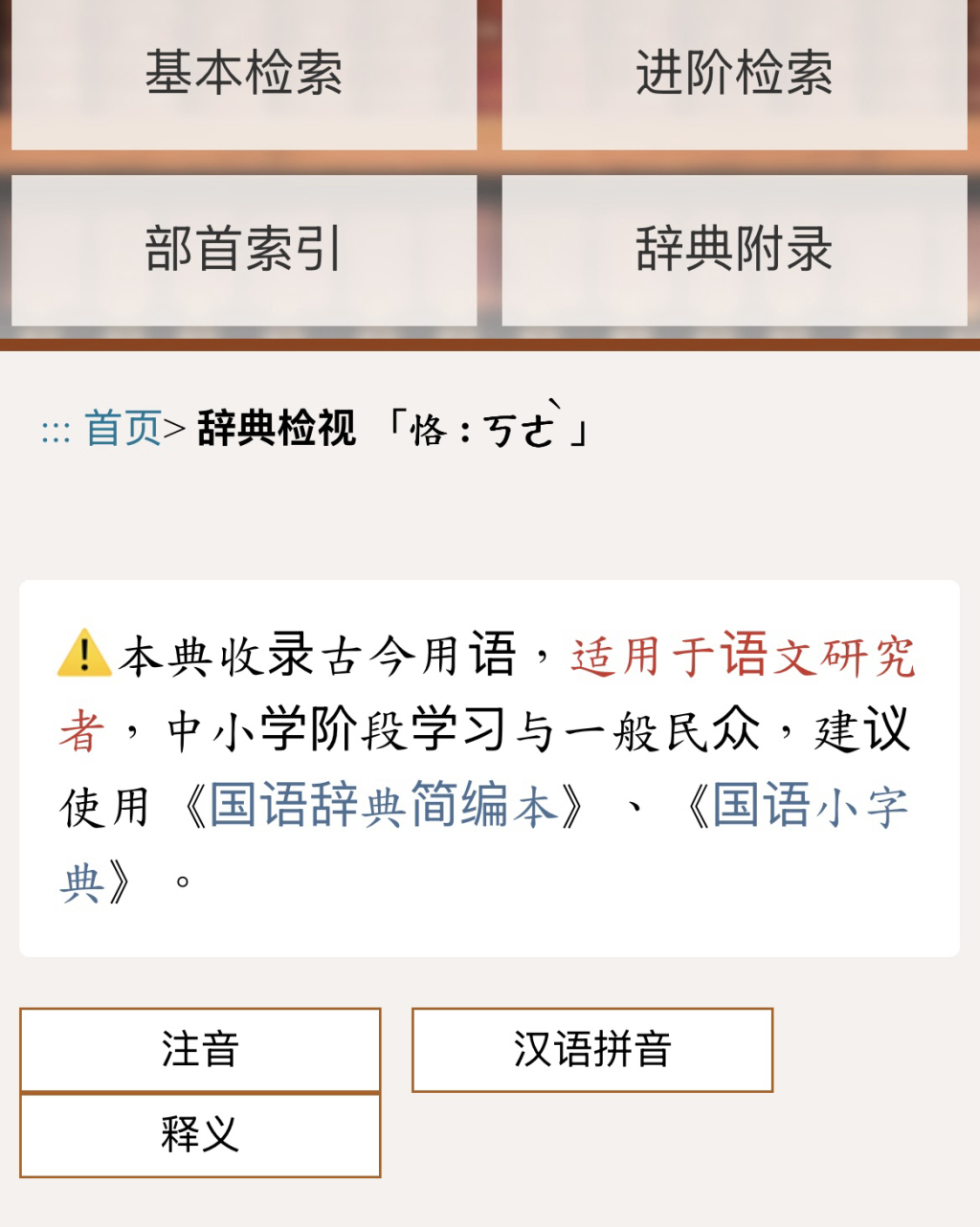980x1227 pixels.
Task: Jump to the 注音 section
Action: tap(200, 1050)
